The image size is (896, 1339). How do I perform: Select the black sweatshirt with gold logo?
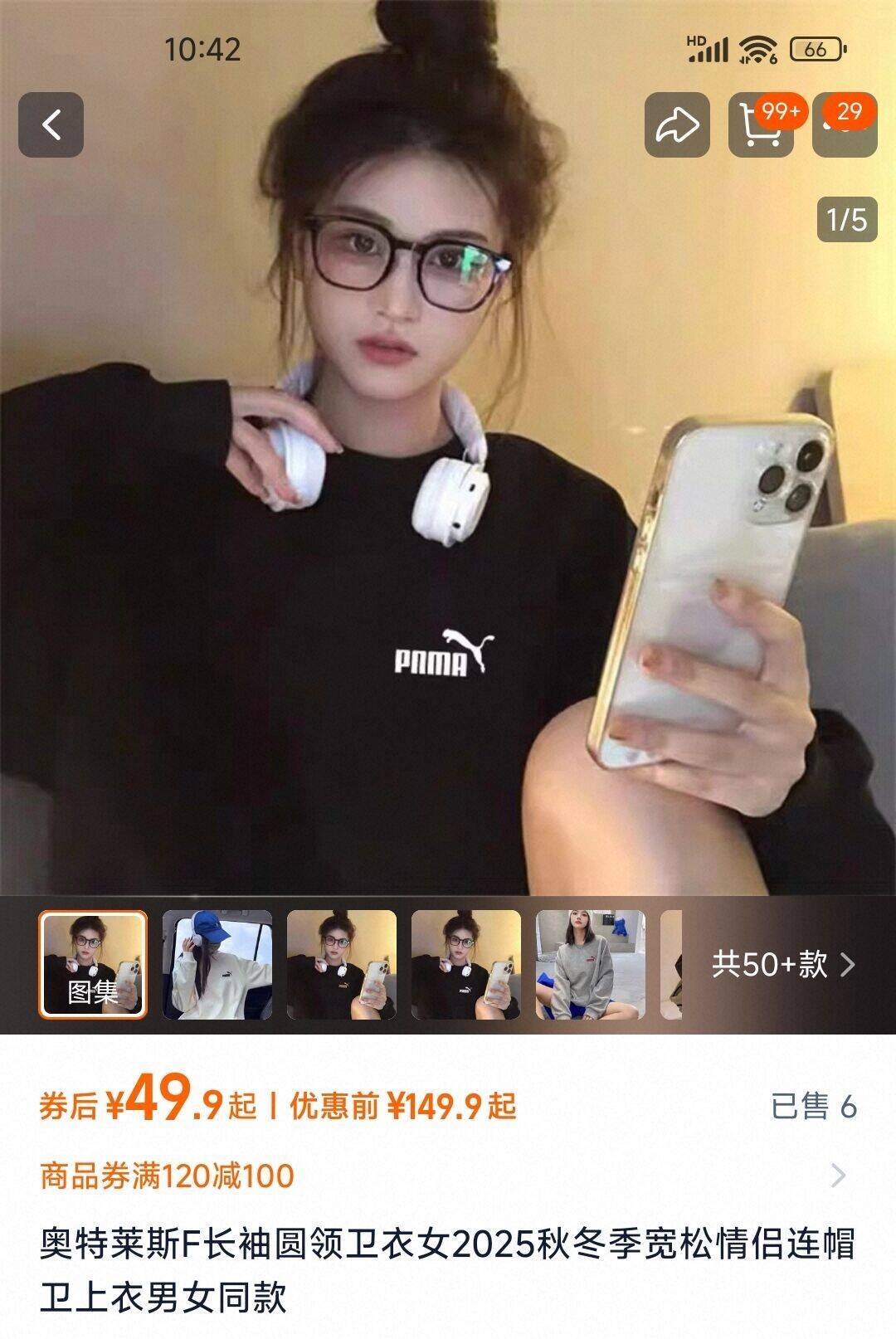point(342,964)
